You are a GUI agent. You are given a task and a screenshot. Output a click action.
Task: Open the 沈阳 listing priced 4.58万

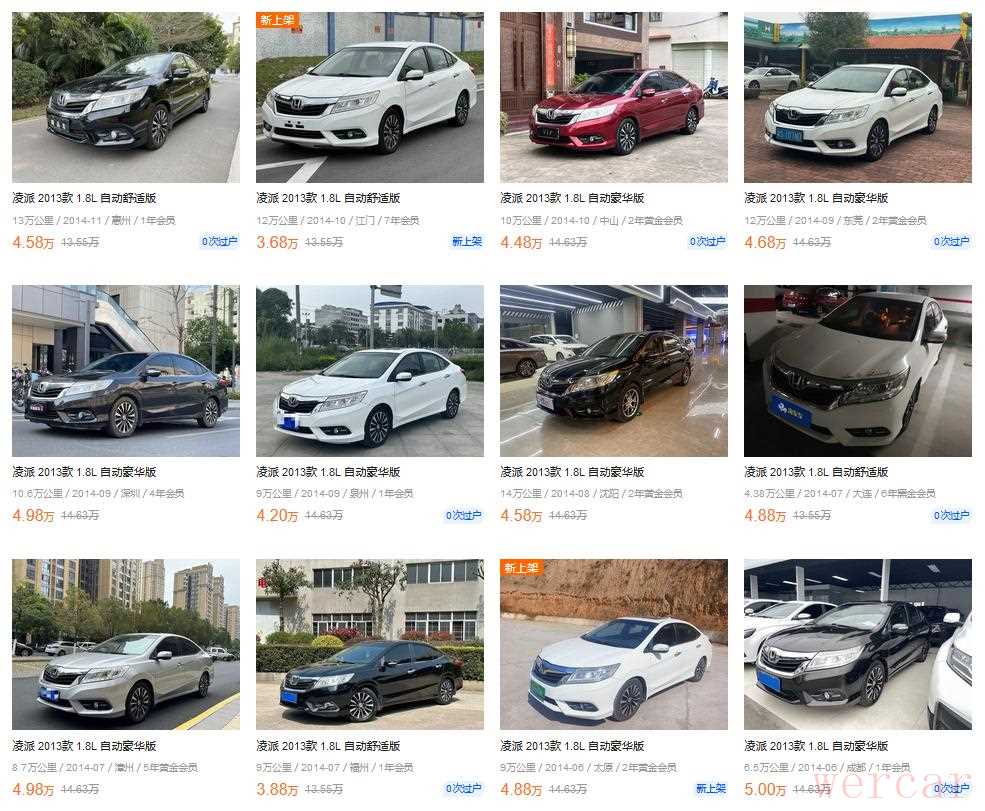(613, 371)
